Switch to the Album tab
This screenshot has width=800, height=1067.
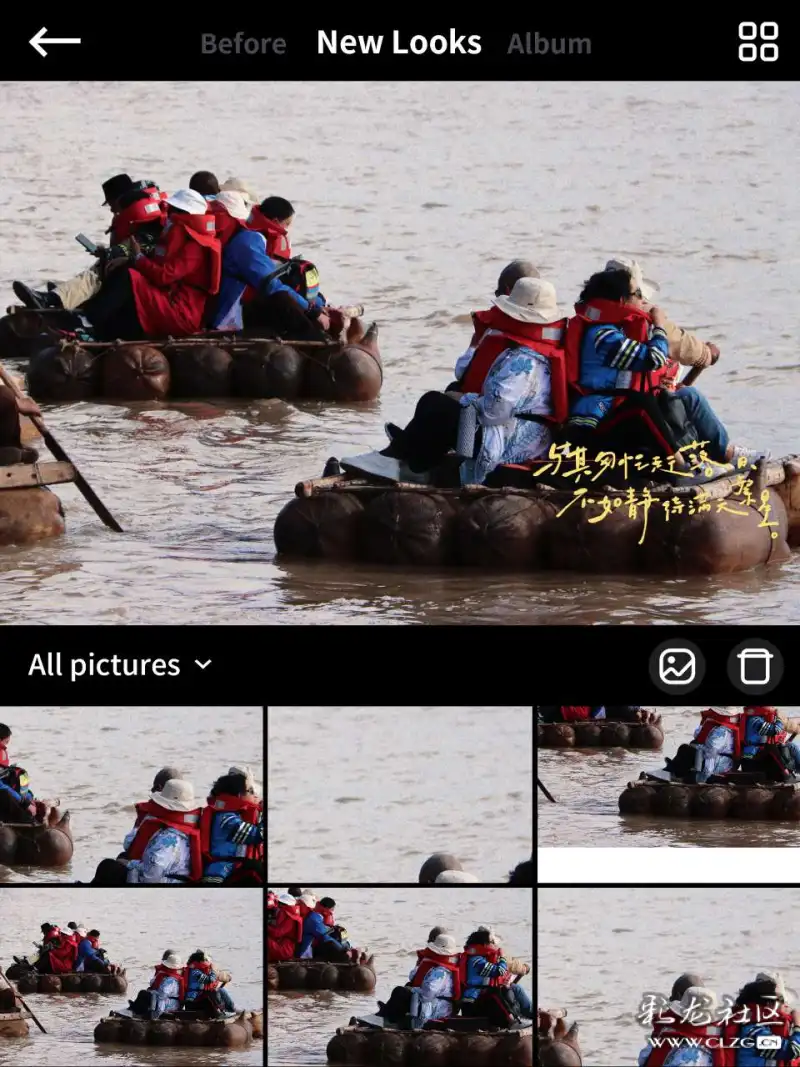(x=549, y=44)
